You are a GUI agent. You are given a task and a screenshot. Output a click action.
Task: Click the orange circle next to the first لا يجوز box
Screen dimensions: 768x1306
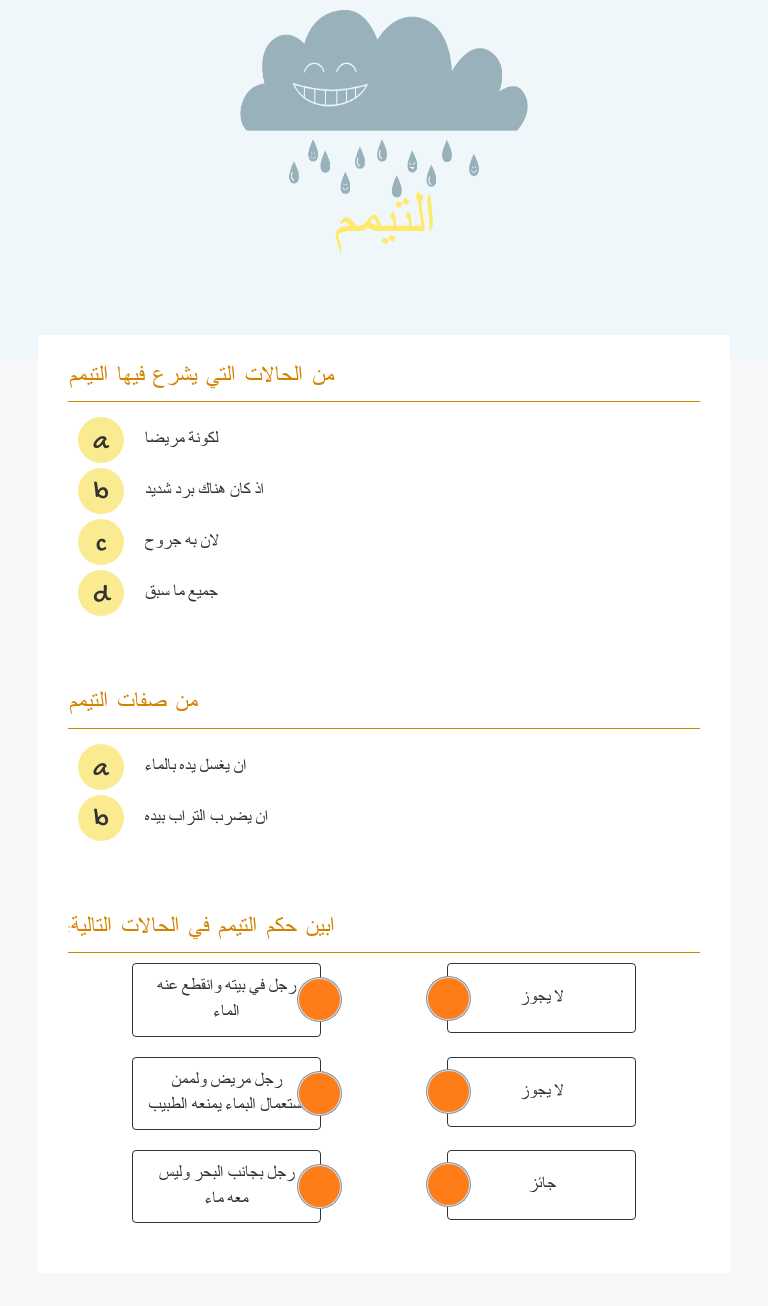pos(448,997)
